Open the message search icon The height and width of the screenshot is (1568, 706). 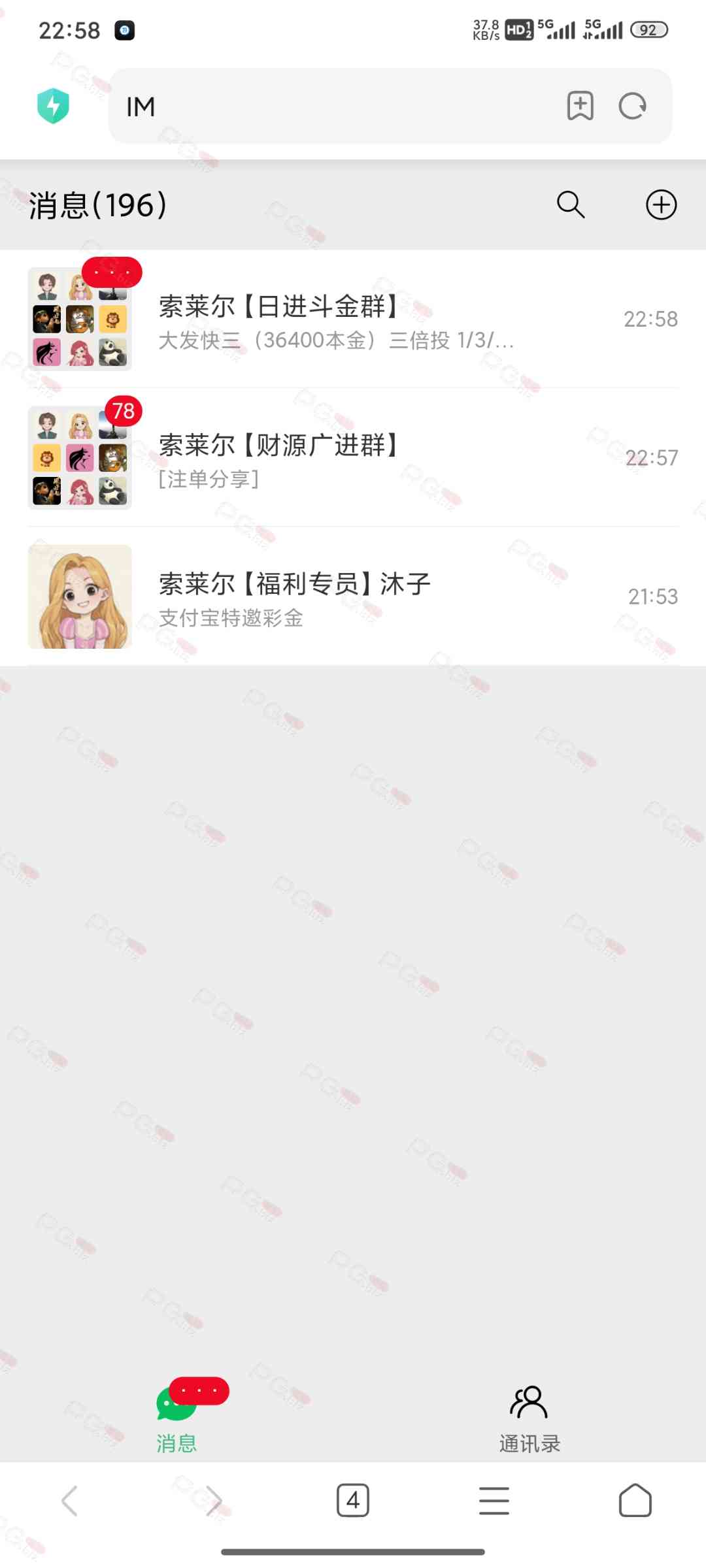[x=570, y=205]
